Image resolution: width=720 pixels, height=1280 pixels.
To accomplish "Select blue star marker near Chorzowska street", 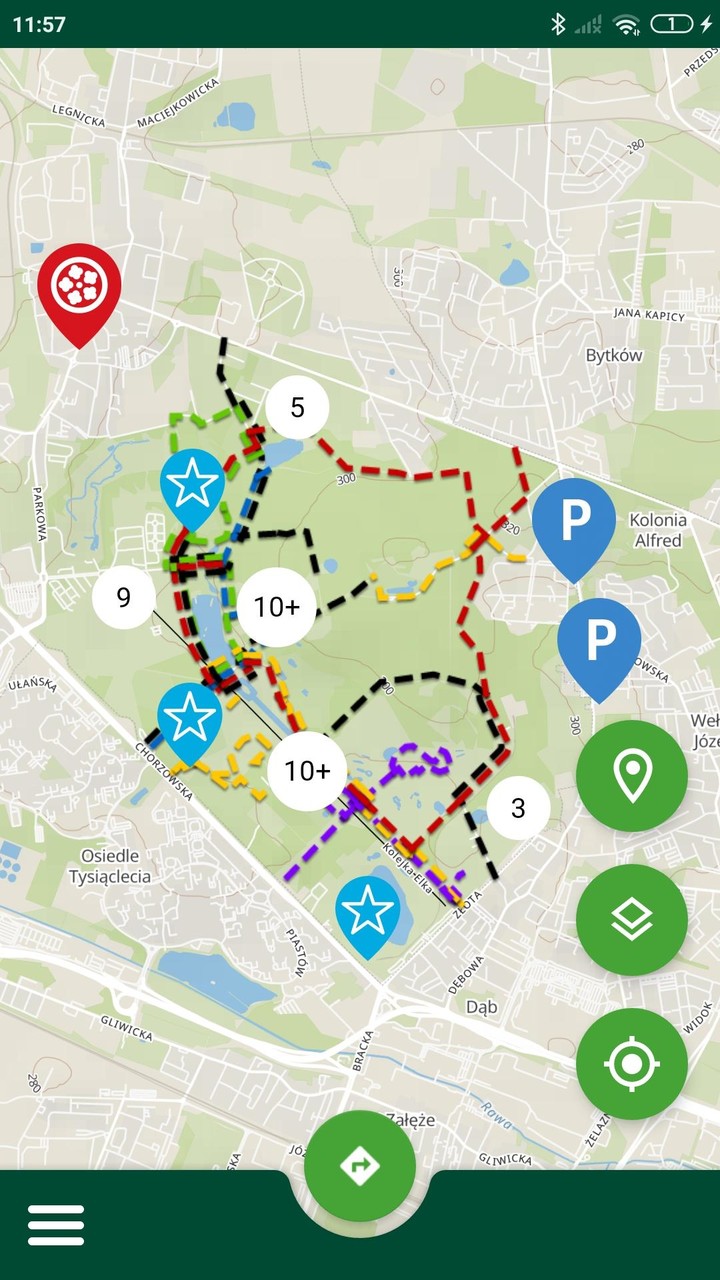I will pyautogui.click(x=190, y=716).
